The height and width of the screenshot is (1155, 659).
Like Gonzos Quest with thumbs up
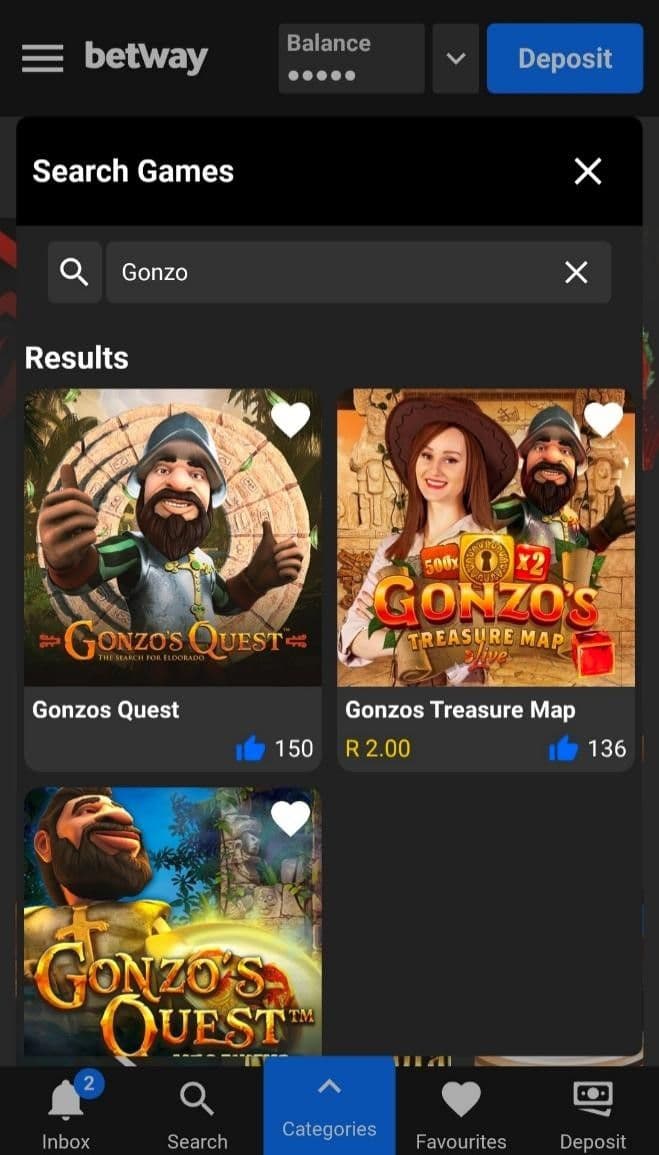click(251, 748)
